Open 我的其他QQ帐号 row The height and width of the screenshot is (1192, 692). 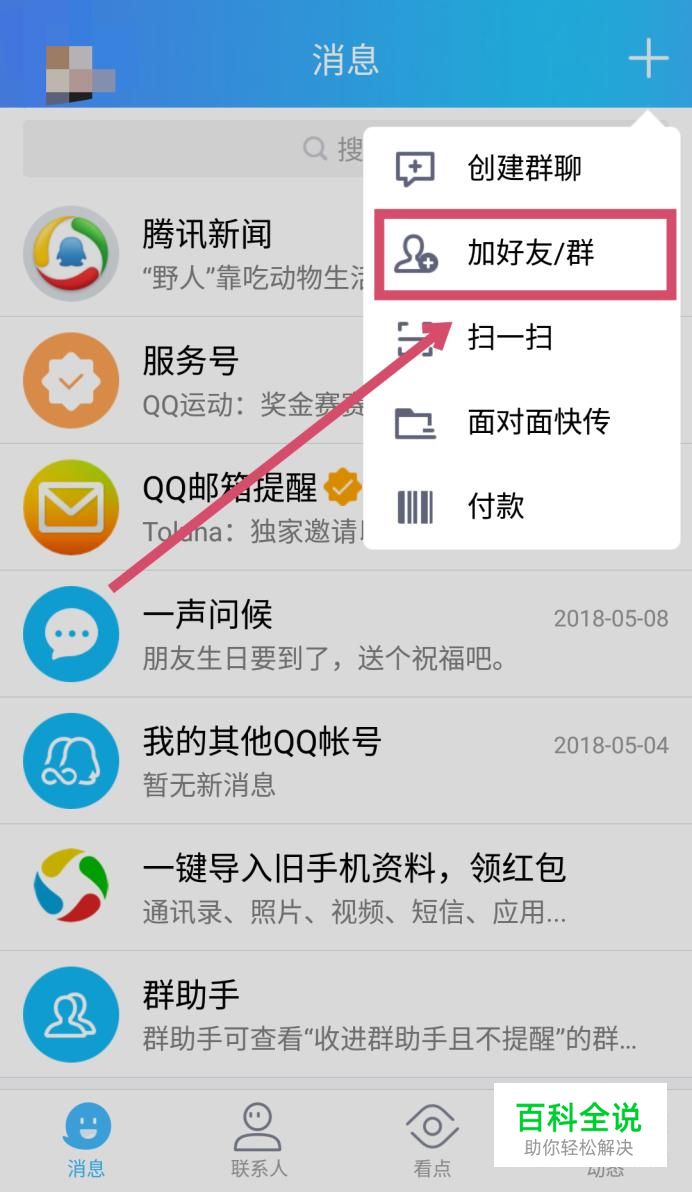[x=345, y=761]
